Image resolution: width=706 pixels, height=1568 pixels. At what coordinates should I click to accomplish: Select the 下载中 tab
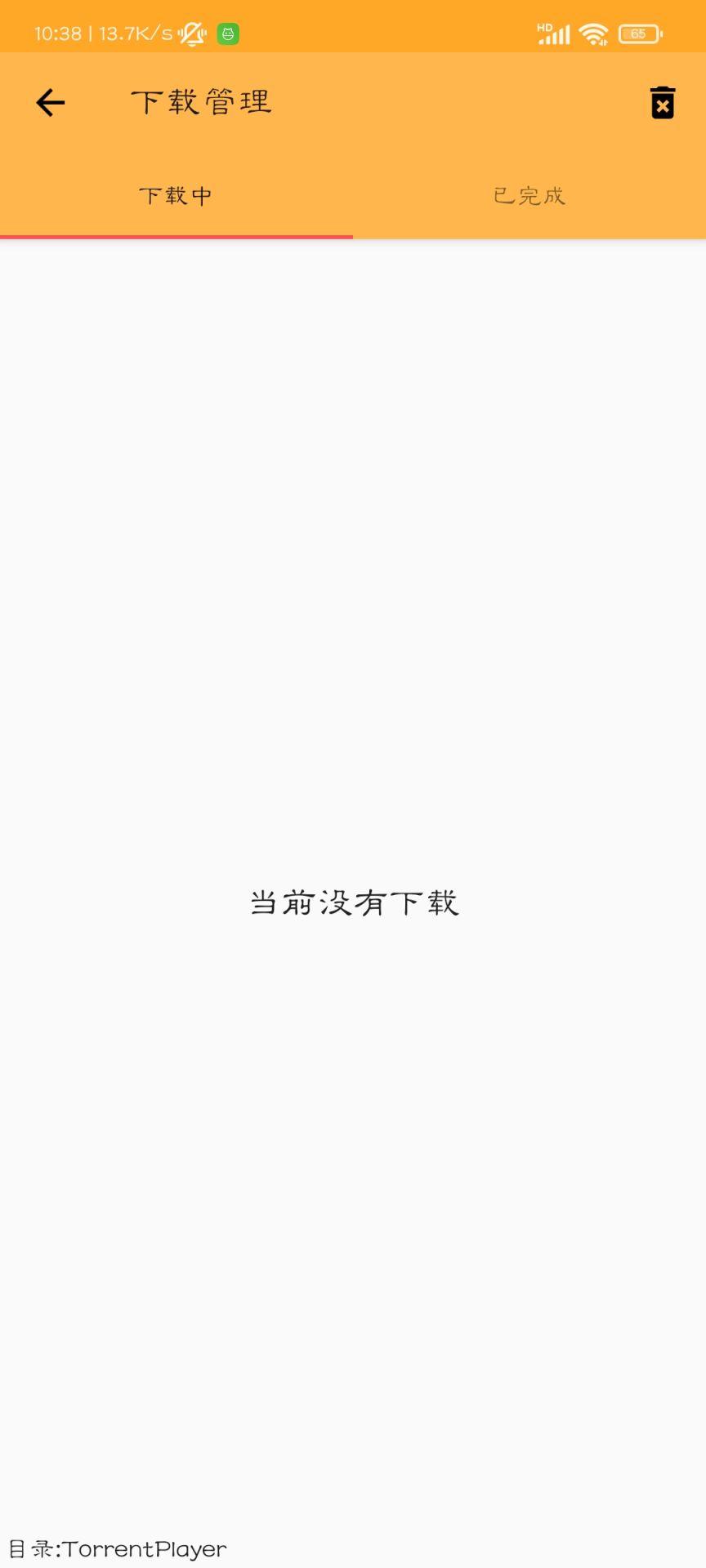[176, 196]
